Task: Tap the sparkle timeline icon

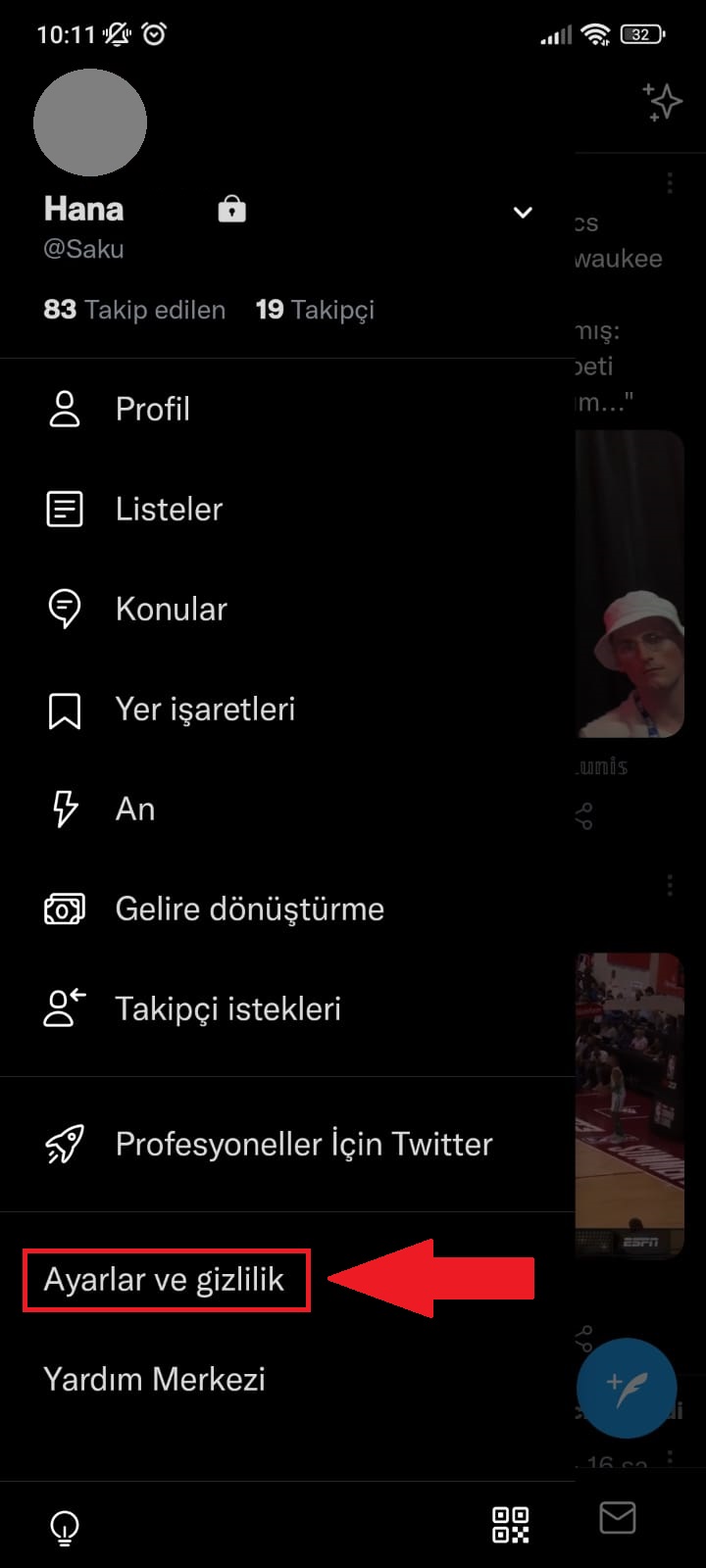Action: 662,102
